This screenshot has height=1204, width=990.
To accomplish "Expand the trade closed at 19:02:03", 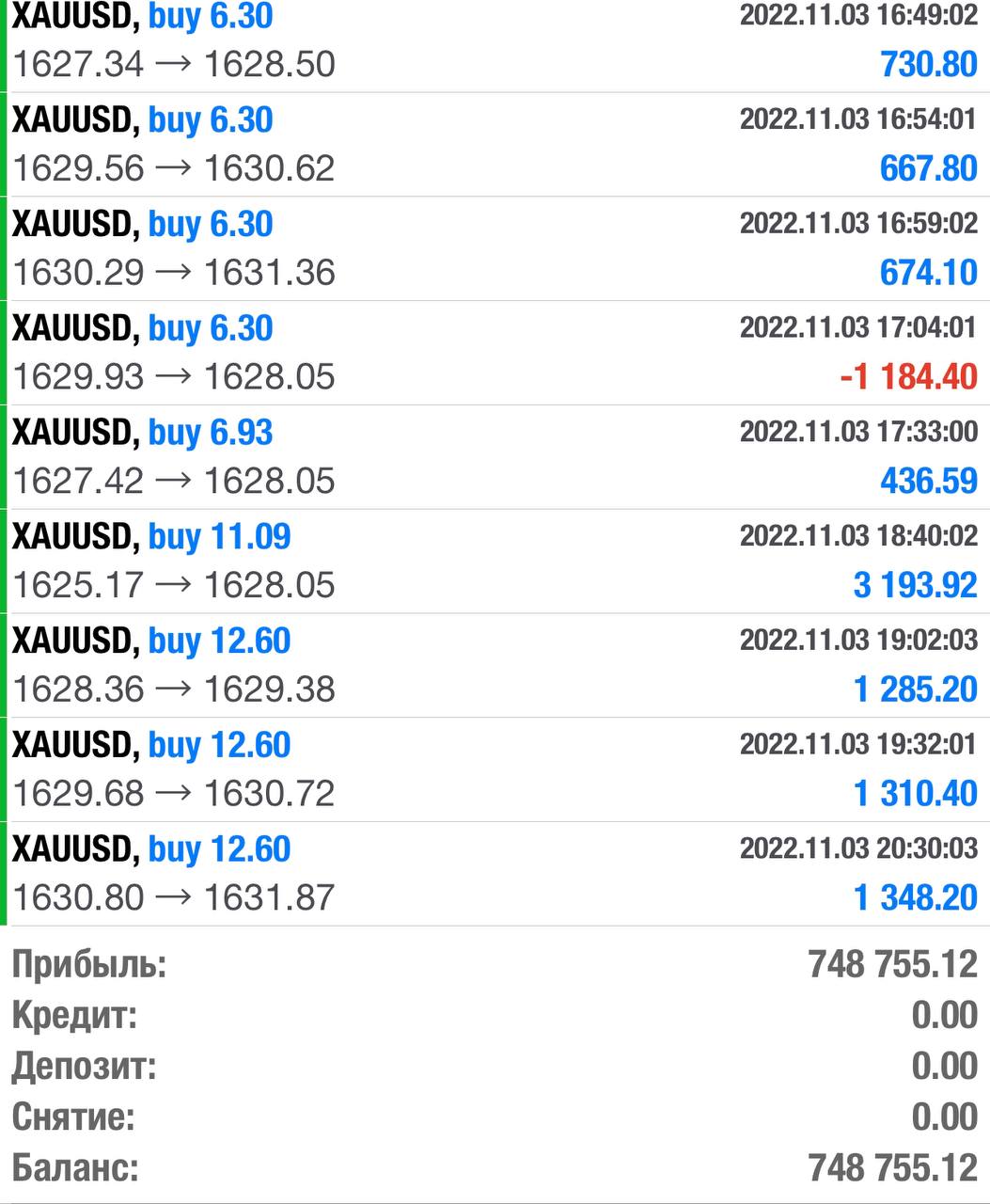I will tap(495, 666).
